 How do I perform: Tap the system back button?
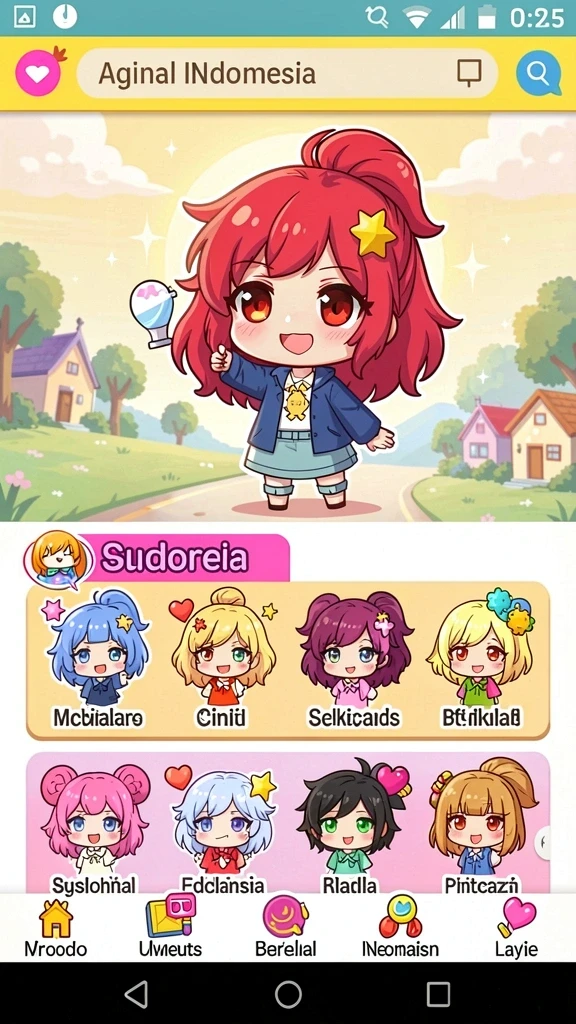(136, 995)
